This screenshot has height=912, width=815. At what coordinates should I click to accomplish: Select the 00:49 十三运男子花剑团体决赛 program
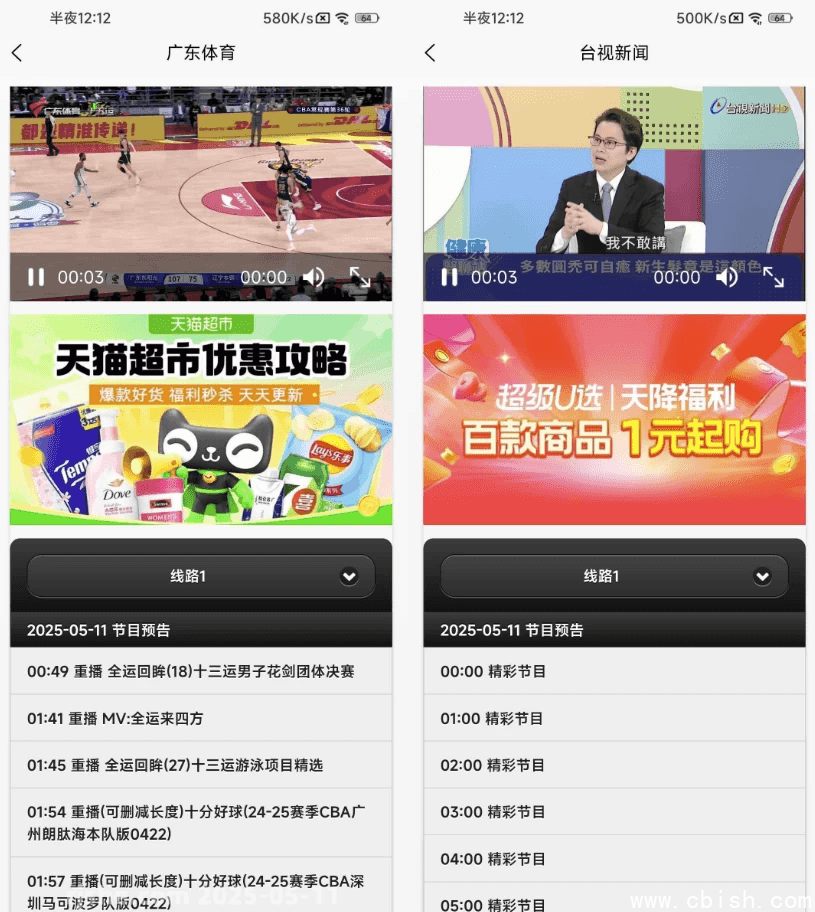pos(200,671)
